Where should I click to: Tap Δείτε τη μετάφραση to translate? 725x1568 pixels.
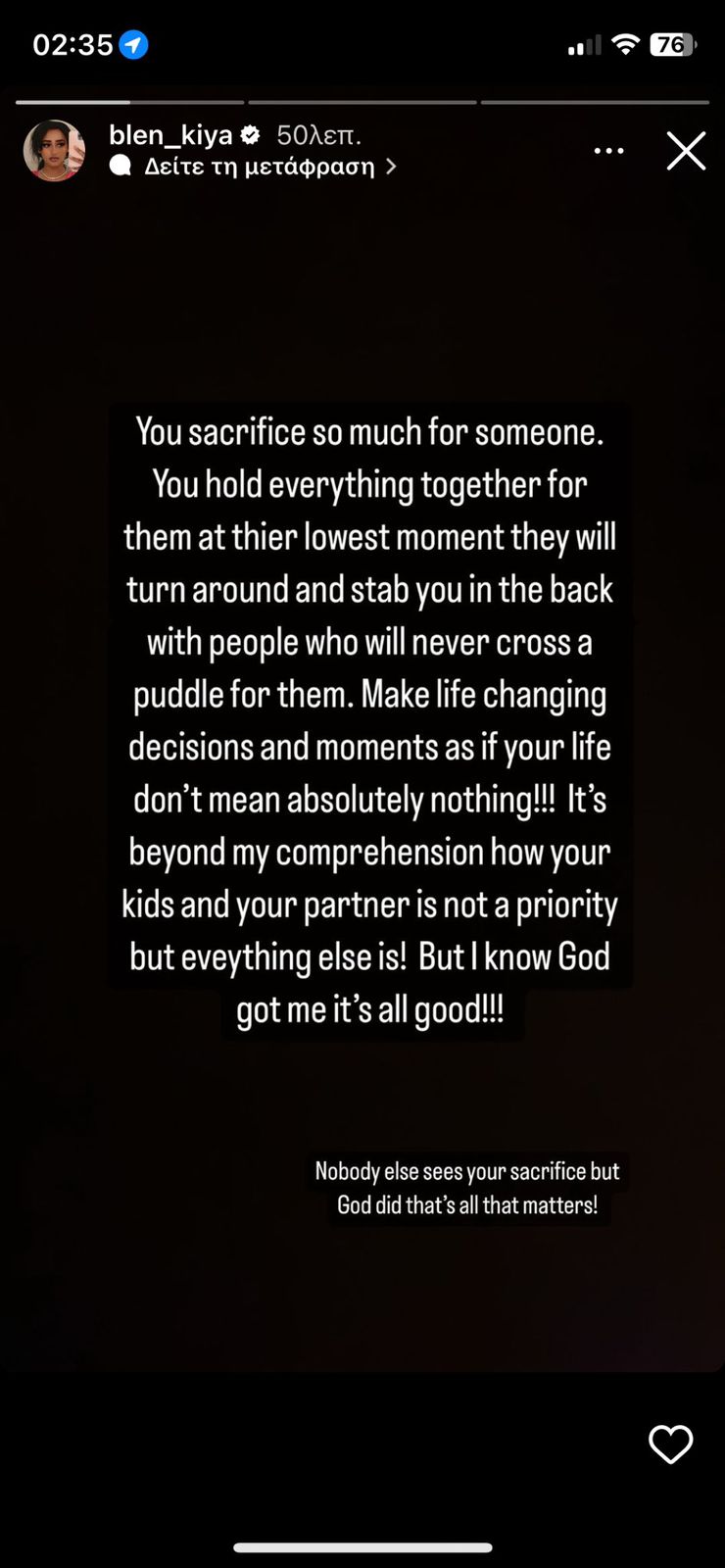[259, 167]
